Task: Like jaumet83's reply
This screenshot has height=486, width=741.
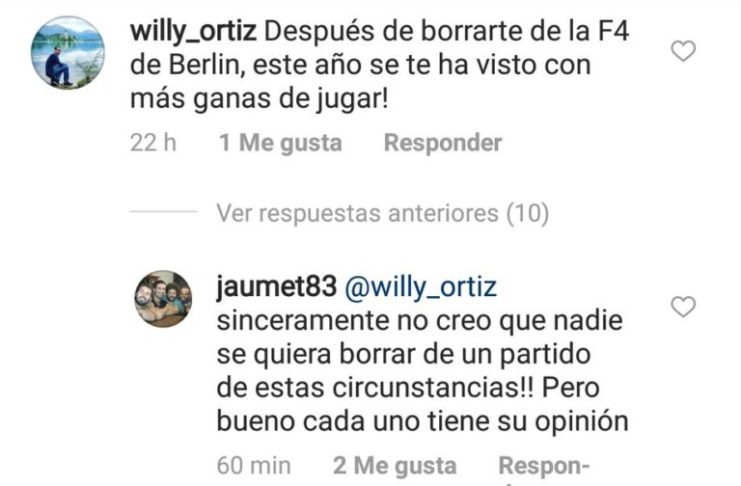Action: pos(683,307)
